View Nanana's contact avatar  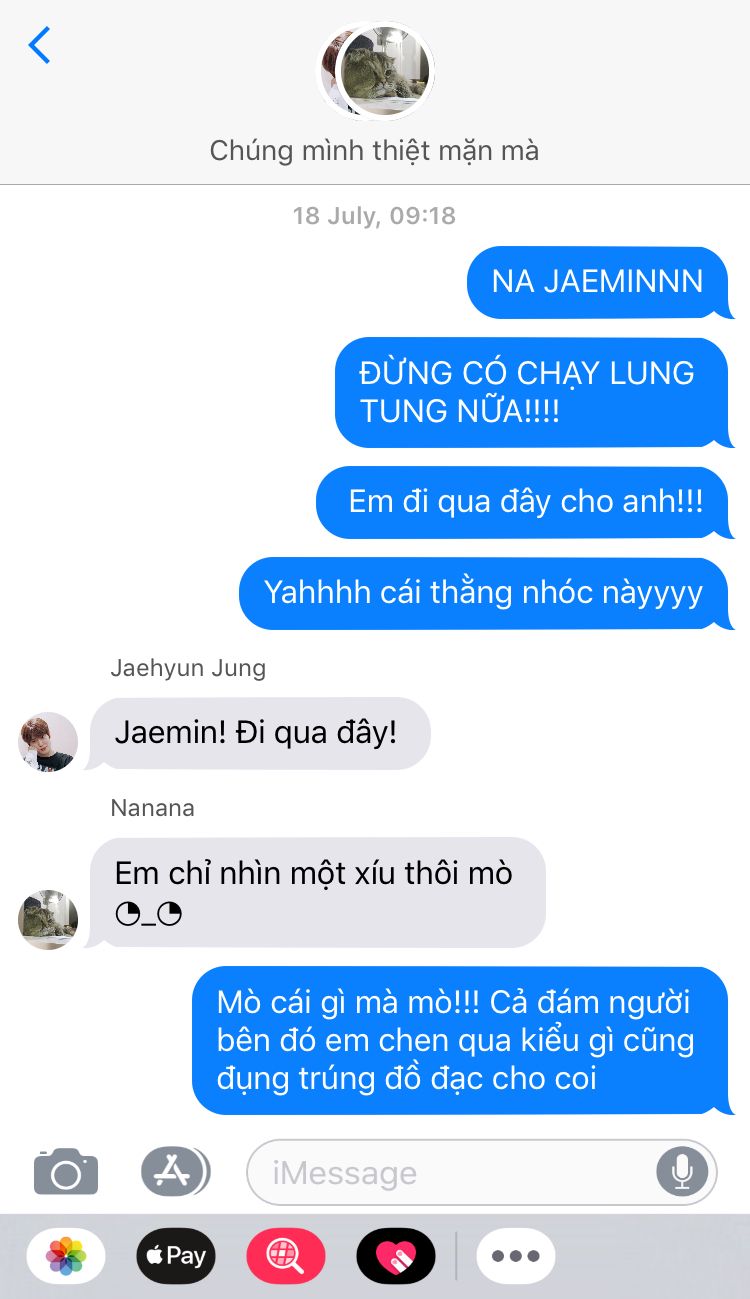pyautogui.click(x=48, y=919)
